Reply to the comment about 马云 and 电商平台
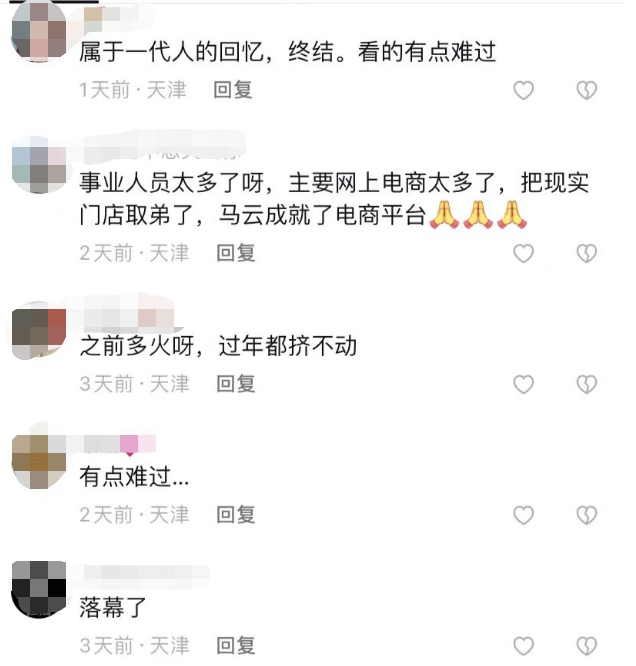The height and width of the screenshot is (666, 636). 237,253
